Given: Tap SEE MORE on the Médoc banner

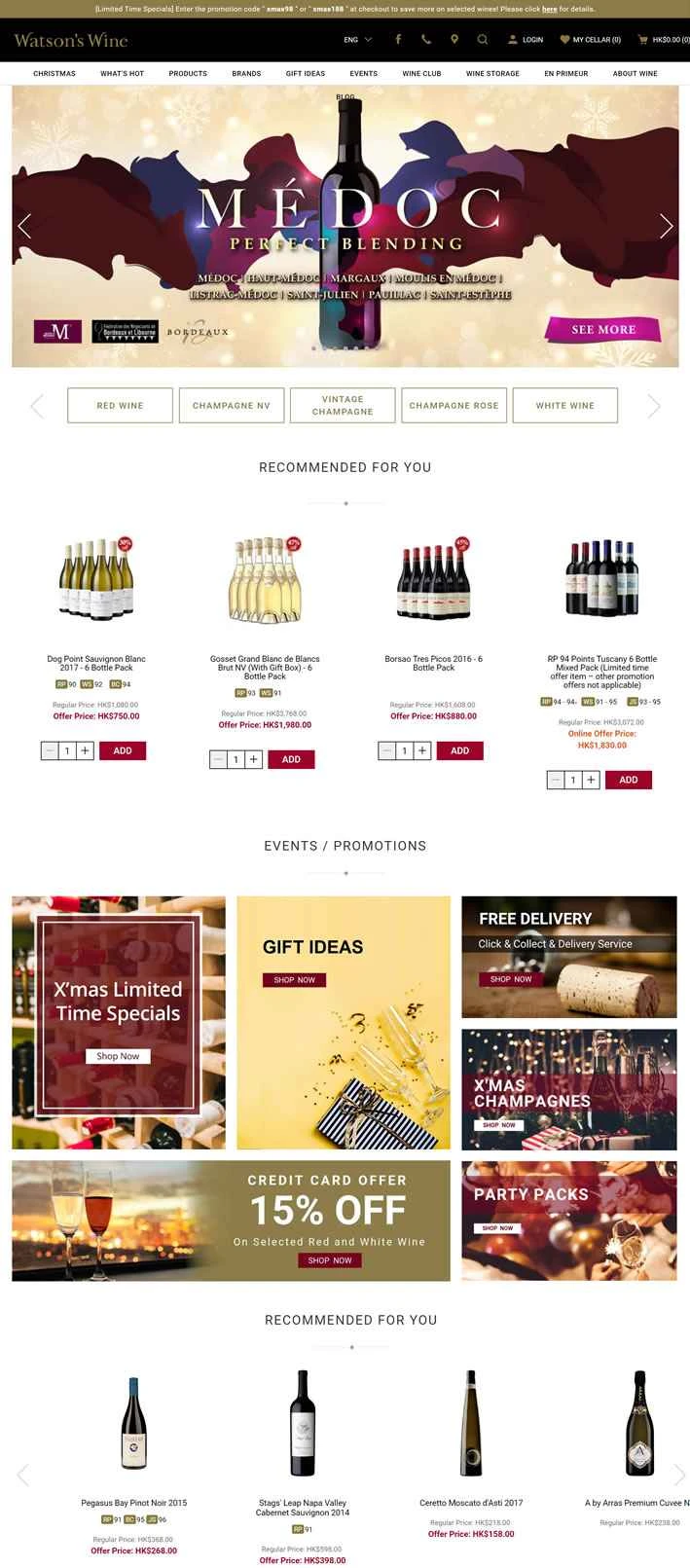Looking at the screenshot, I should [x=602, y=329].
